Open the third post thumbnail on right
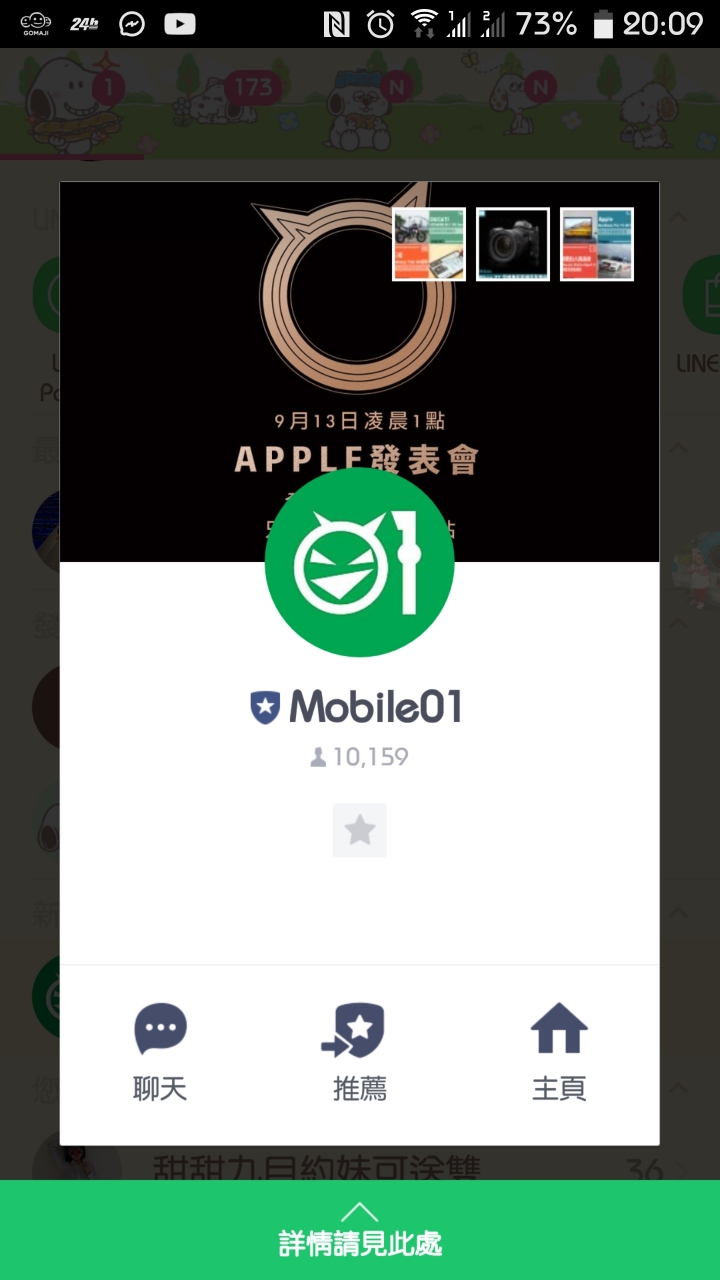Screen dimensions: 720x1280 (597, 244)
